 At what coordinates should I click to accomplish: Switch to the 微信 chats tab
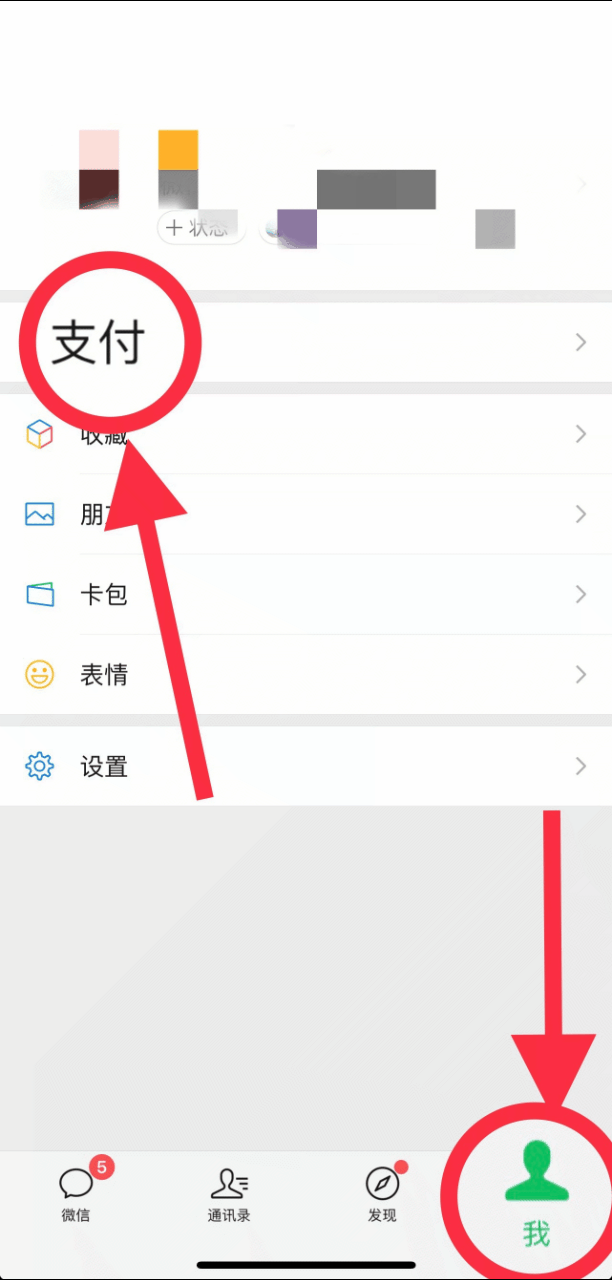76,1195
